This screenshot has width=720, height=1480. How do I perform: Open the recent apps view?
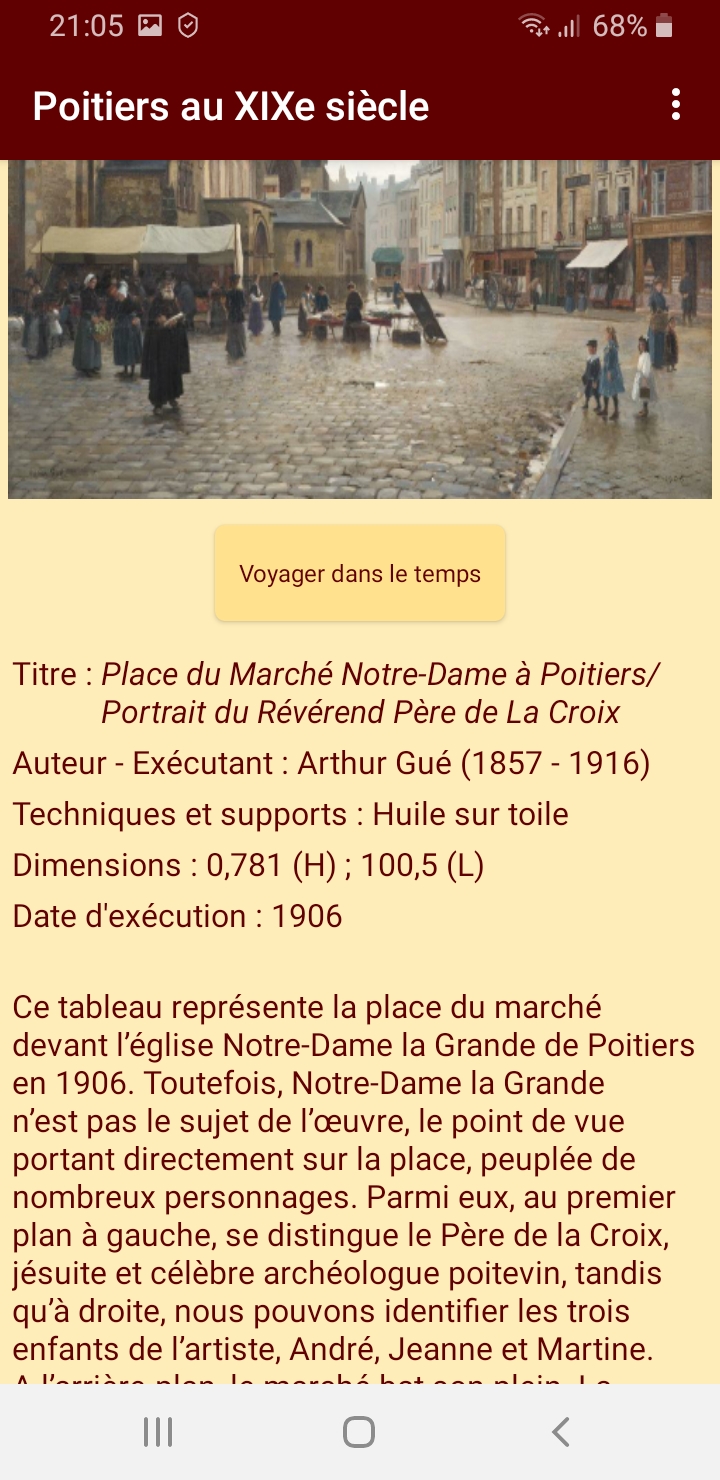(158, 1432)
